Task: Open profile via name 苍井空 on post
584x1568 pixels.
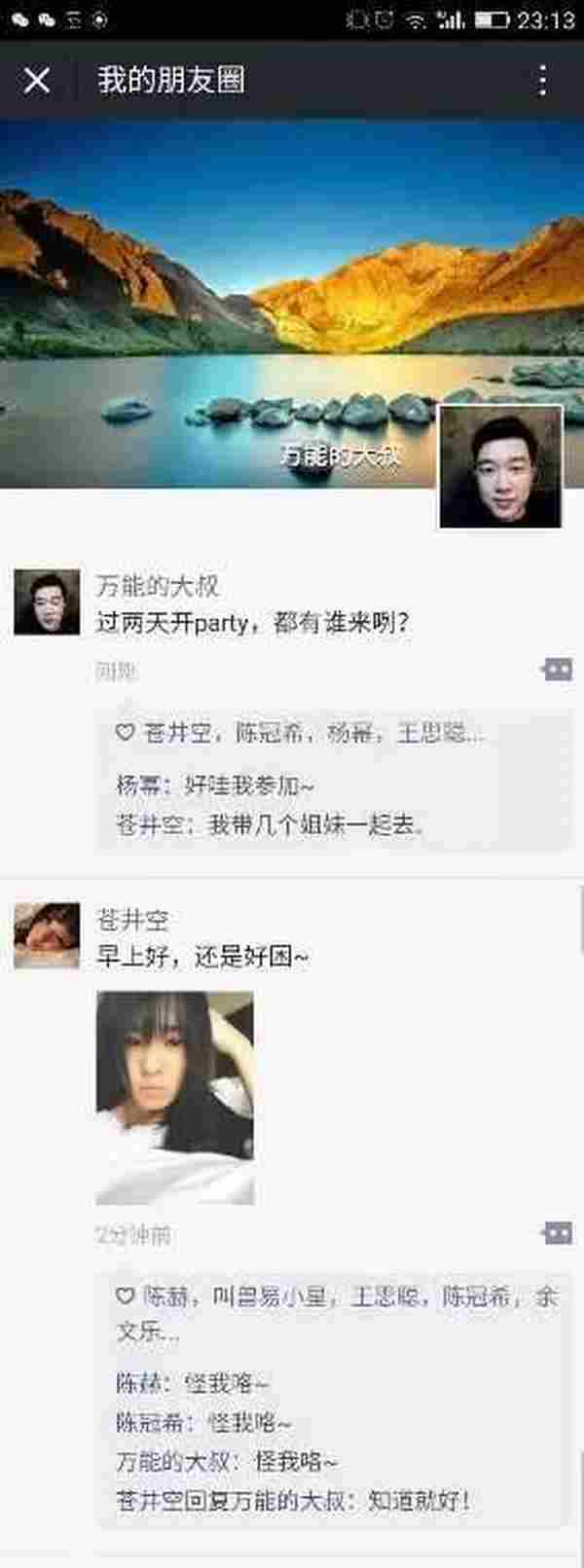Action: click(131, 919)
